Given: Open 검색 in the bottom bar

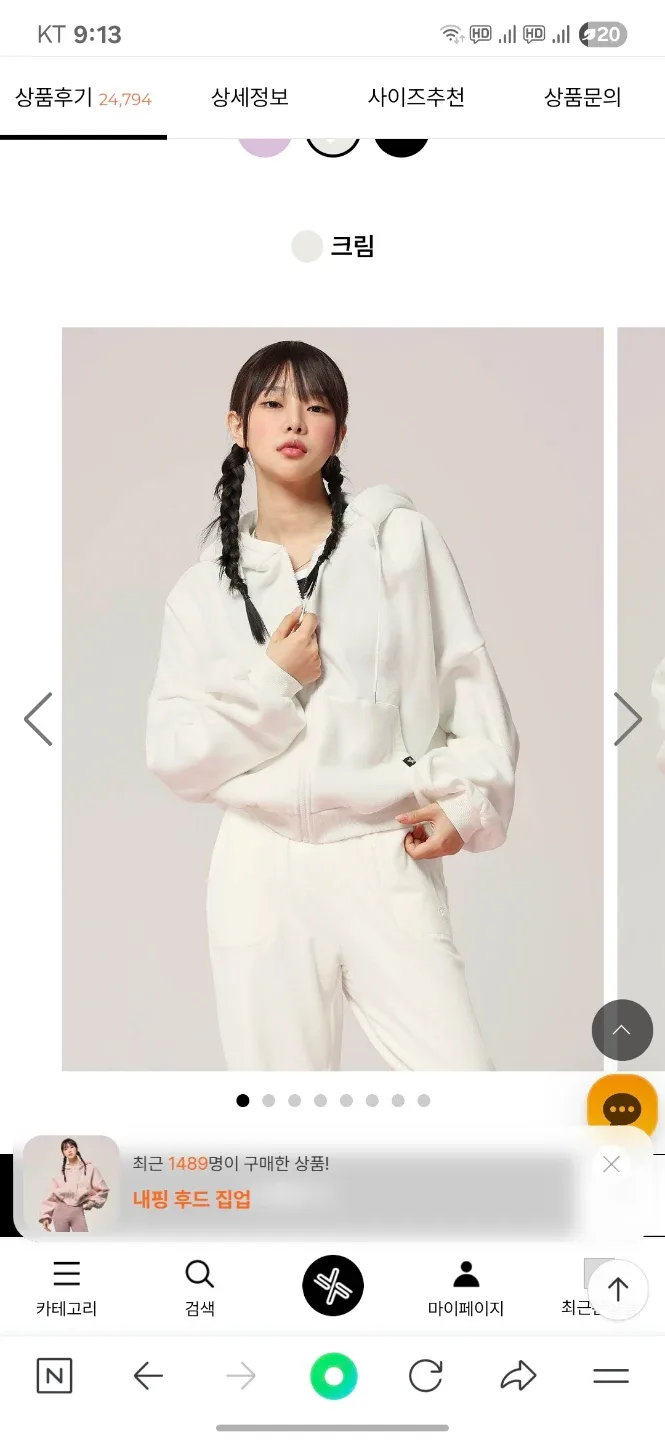Looking at the screenshot, I should pyautogui.click(x=199, y=1288).
